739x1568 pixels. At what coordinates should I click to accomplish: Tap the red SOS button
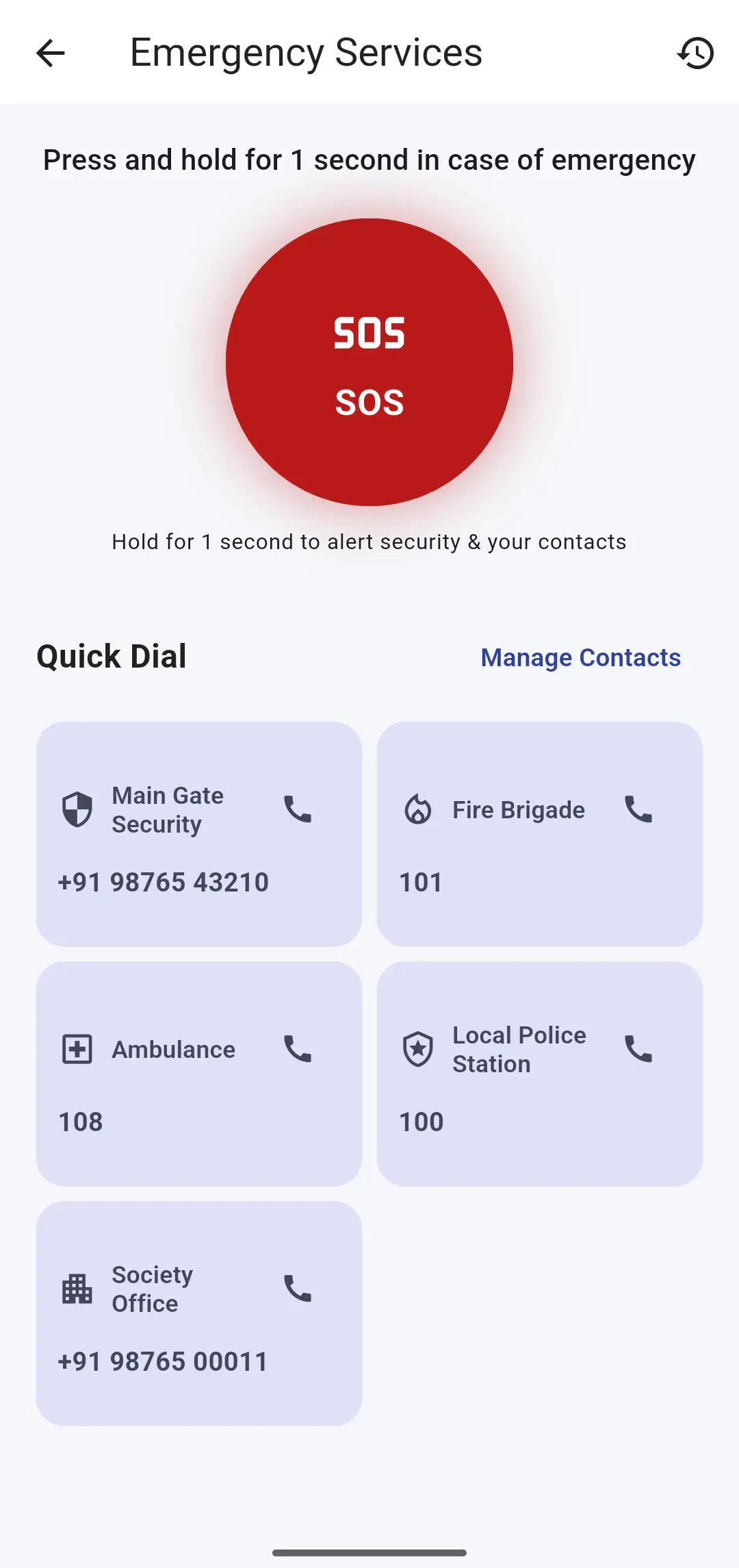369,362
